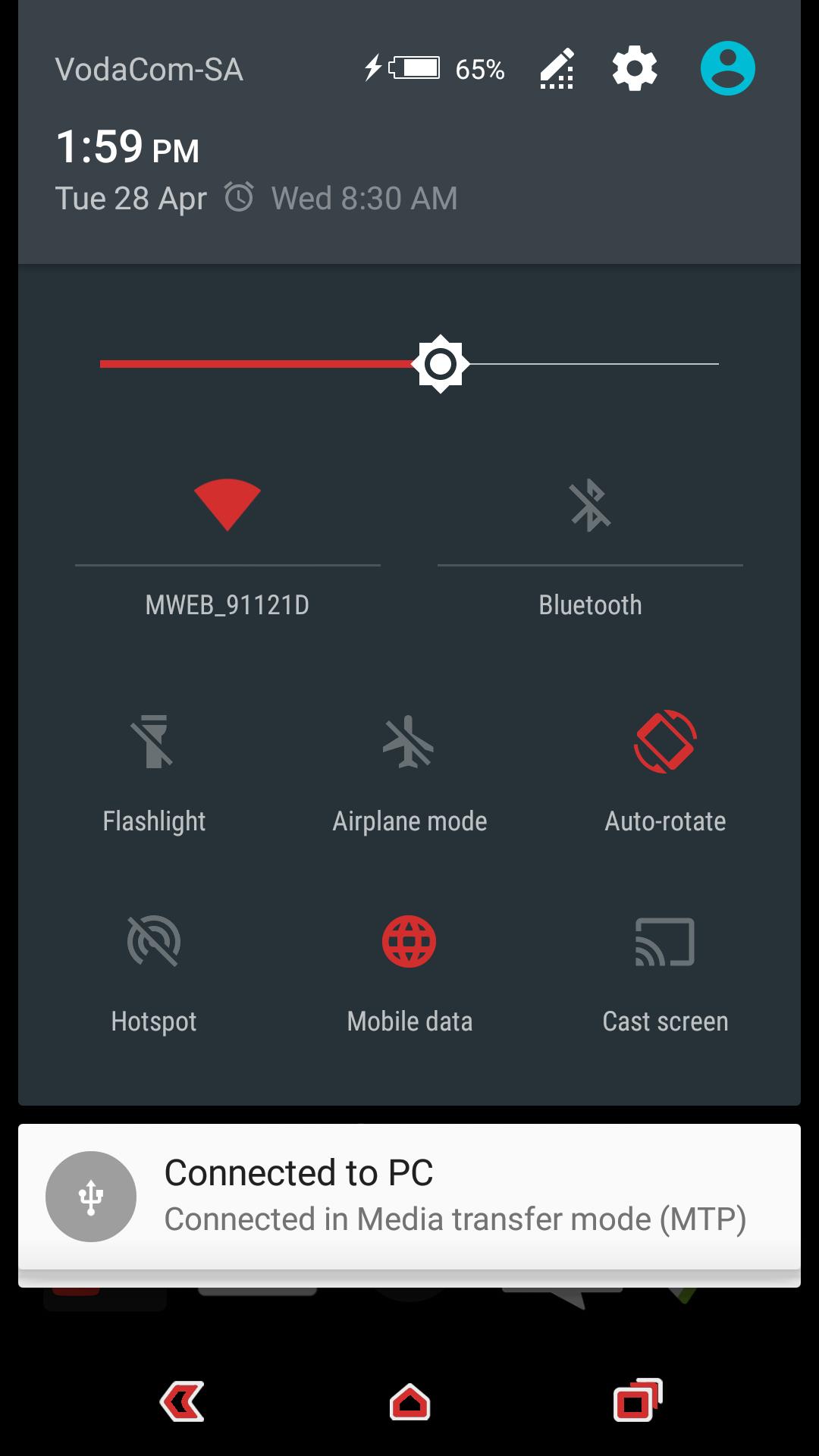Tap the USB icon in the notification
The image size is (819, 1456).
91,1196
